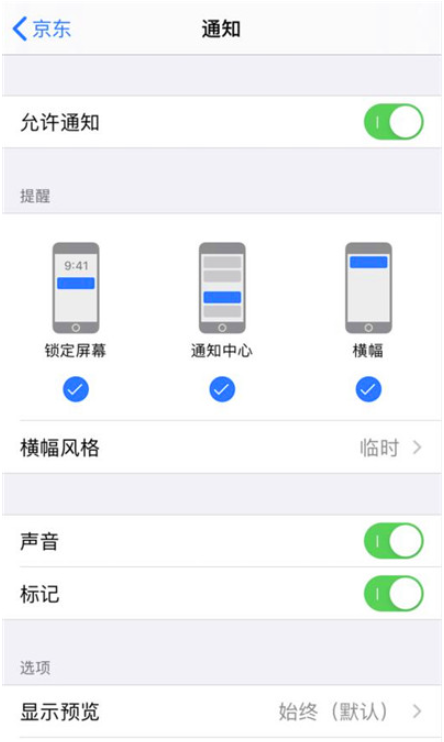Uncheck the 通知中心 alert option
The image size is (444, 742).
click(x=222, y=389)
